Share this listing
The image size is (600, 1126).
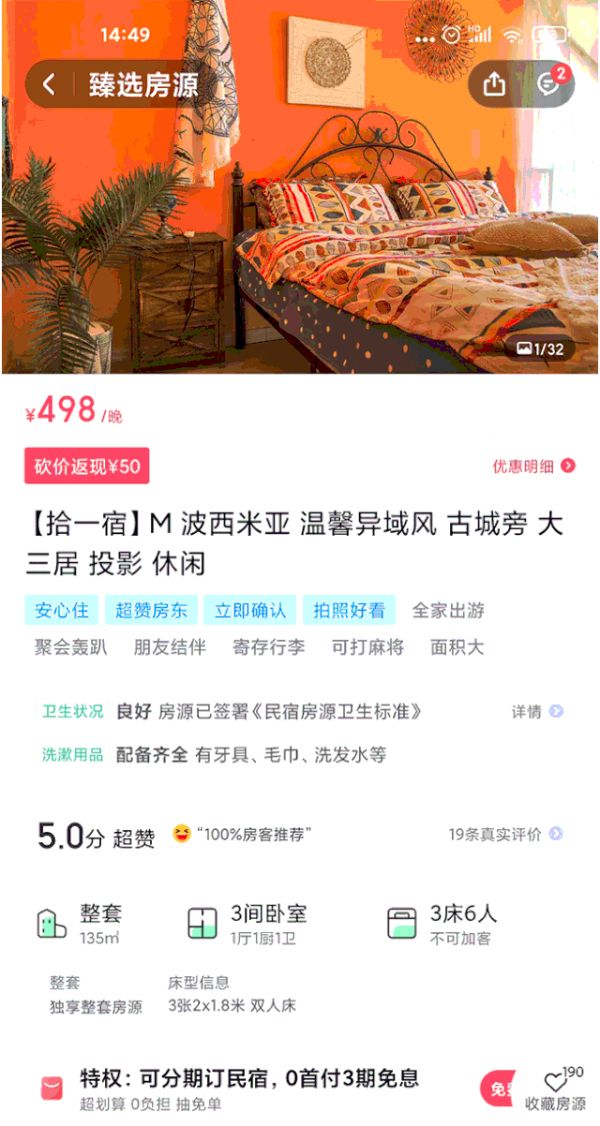[x=495, y=84]
